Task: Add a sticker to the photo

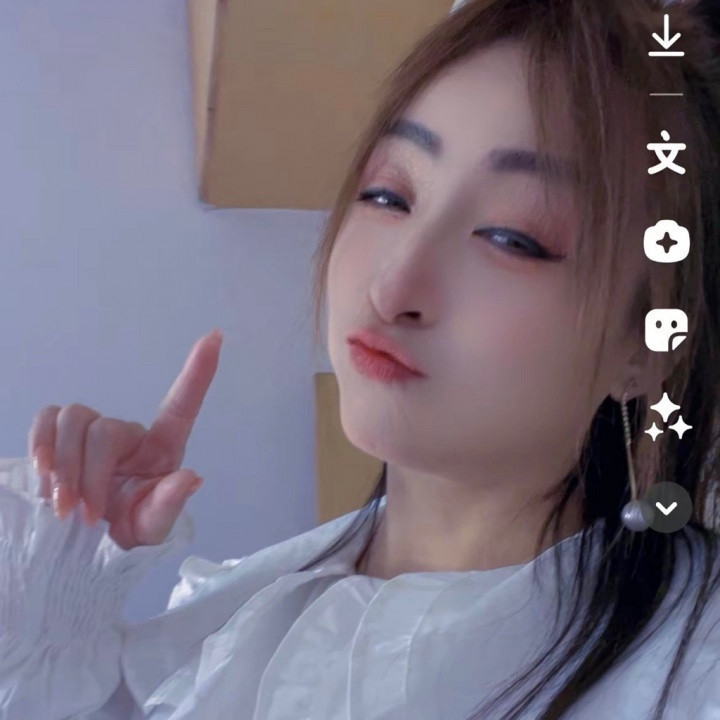Action: tap(666, 330)
